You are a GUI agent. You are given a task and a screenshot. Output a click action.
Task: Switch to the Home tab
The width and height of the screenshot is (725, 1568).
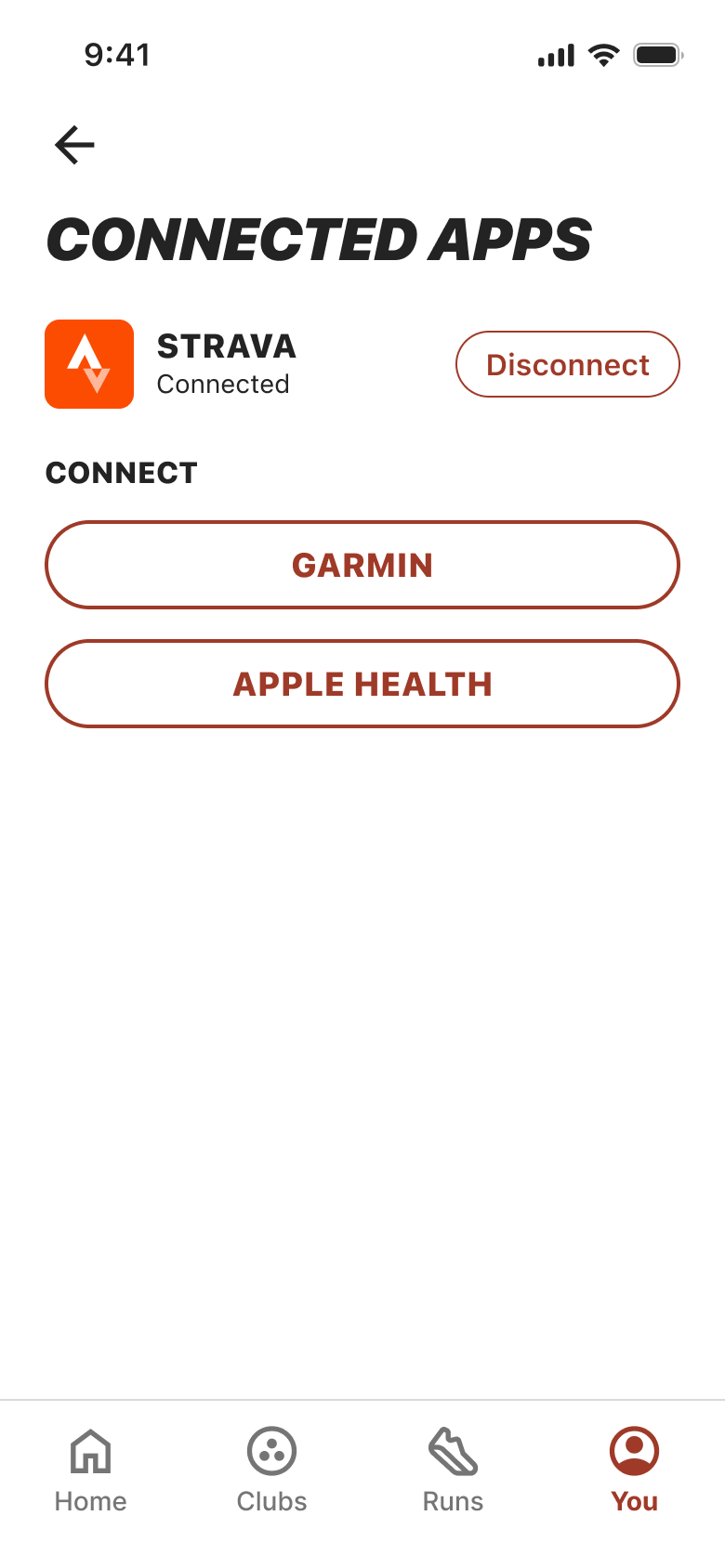coord(90,1470)
